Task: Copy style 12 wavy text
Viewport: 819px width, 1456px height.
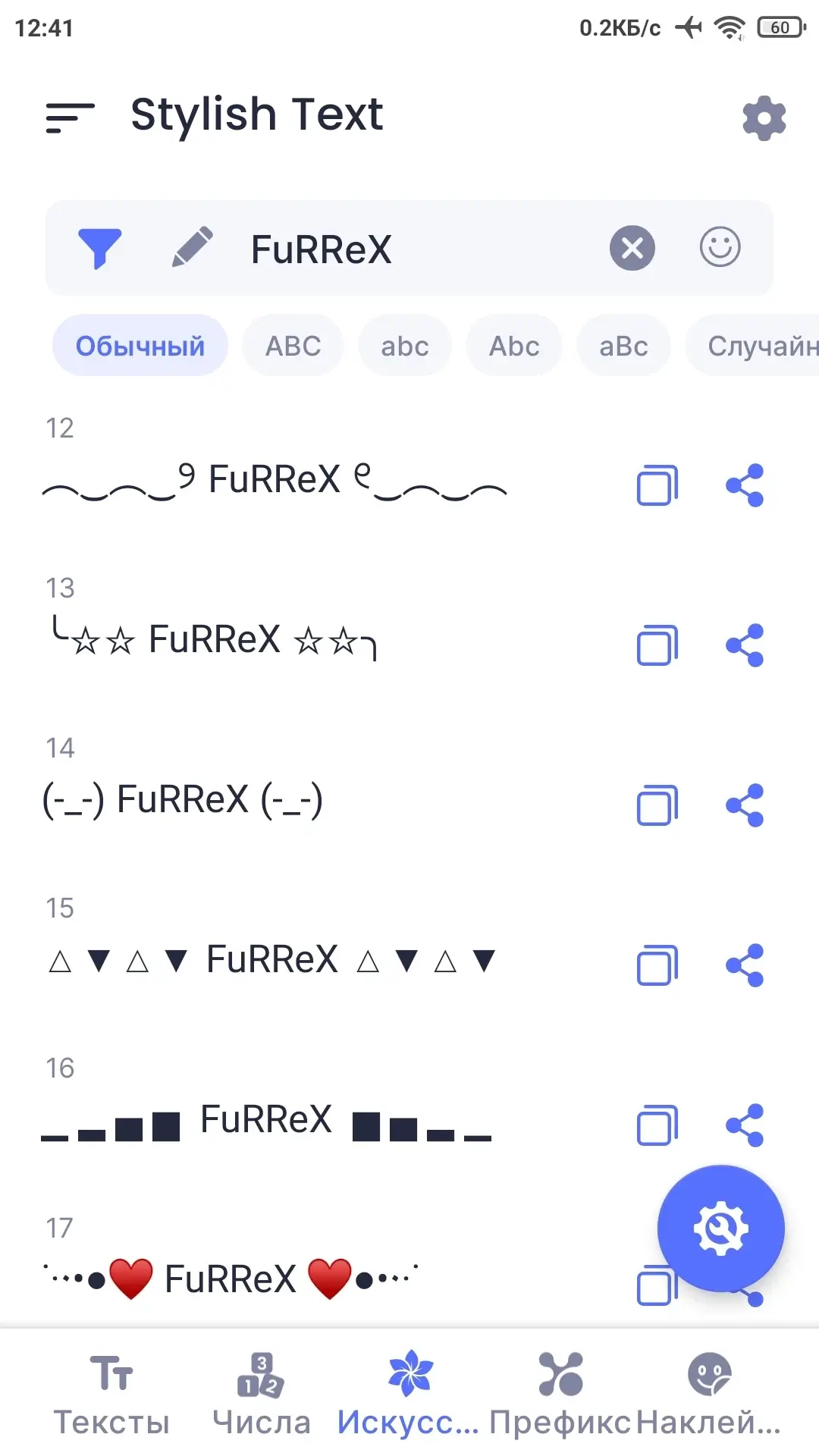Action: (x=657, y=485)
